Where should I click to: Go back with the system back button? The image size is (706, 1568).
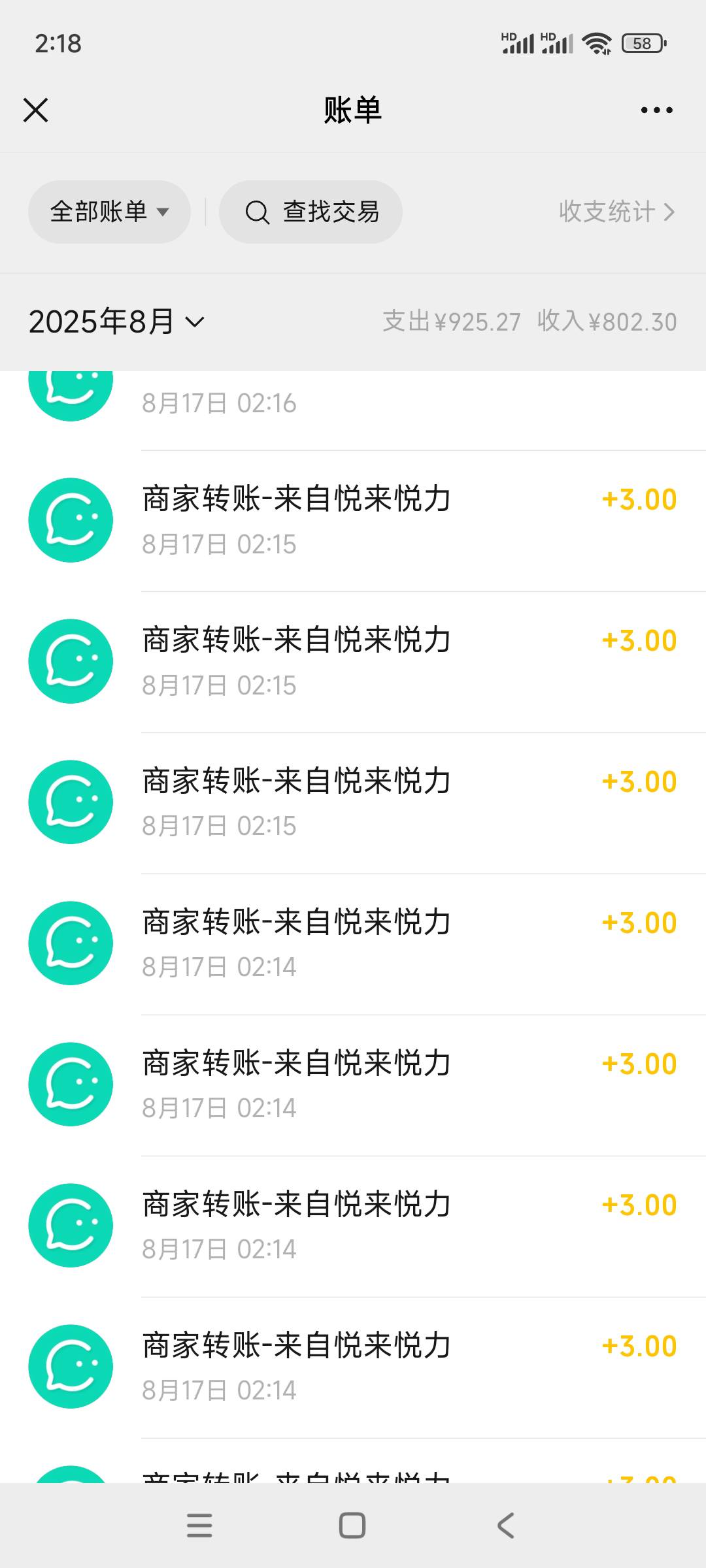pos(506,1526)
